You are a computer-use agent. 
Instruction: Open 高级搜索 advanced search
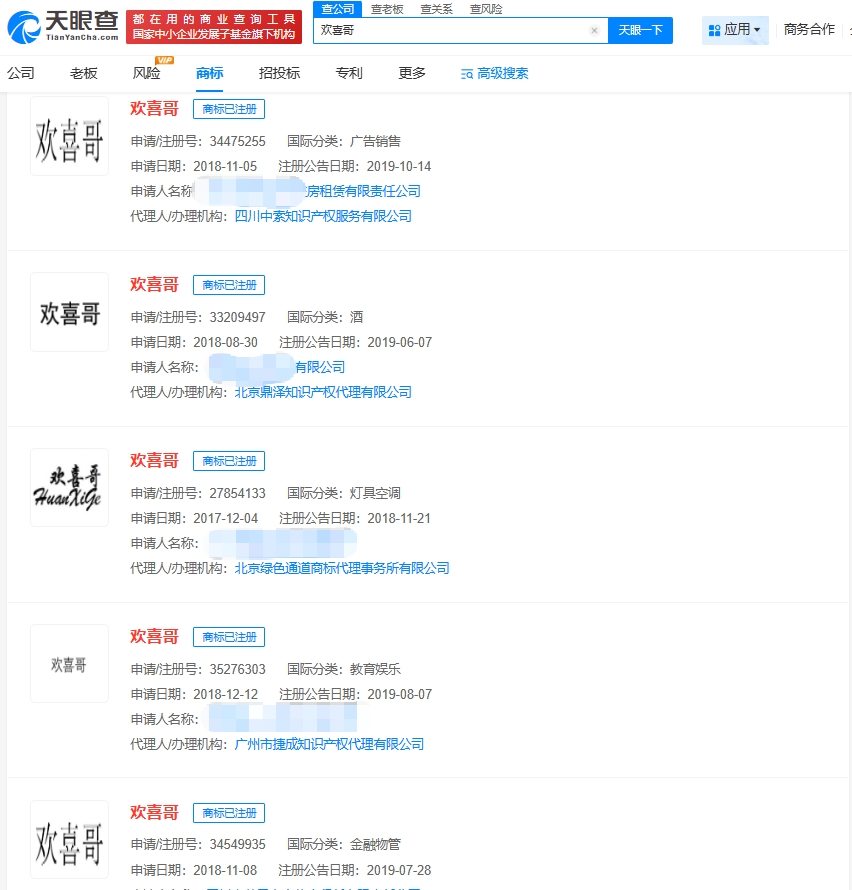[x=495, y=73]
